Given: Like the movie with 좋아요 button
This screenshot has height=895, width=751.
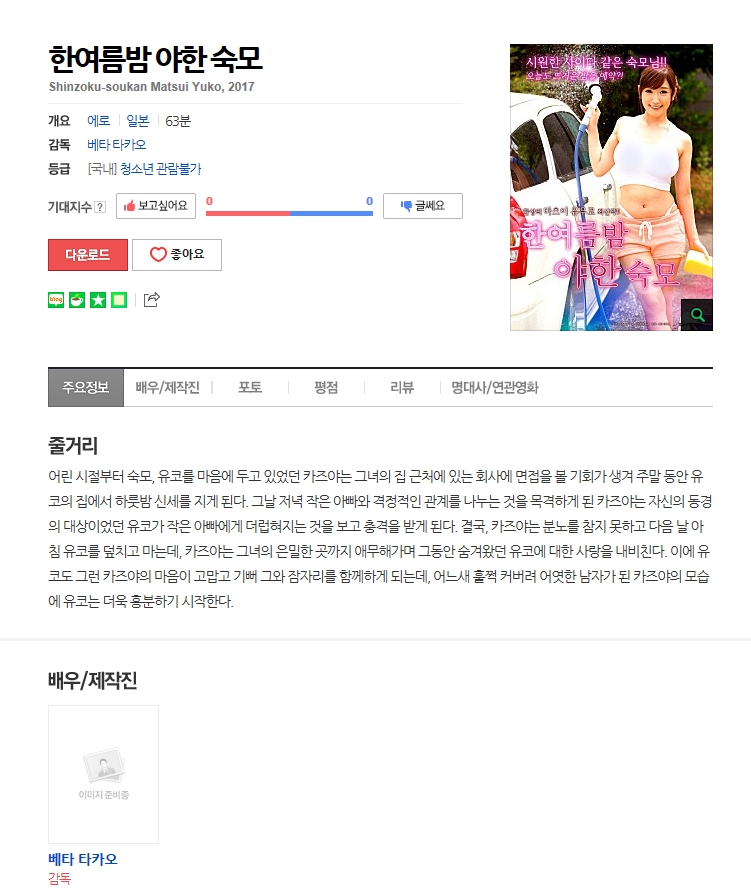Looking at the screenshot, I should pos(177,255).
